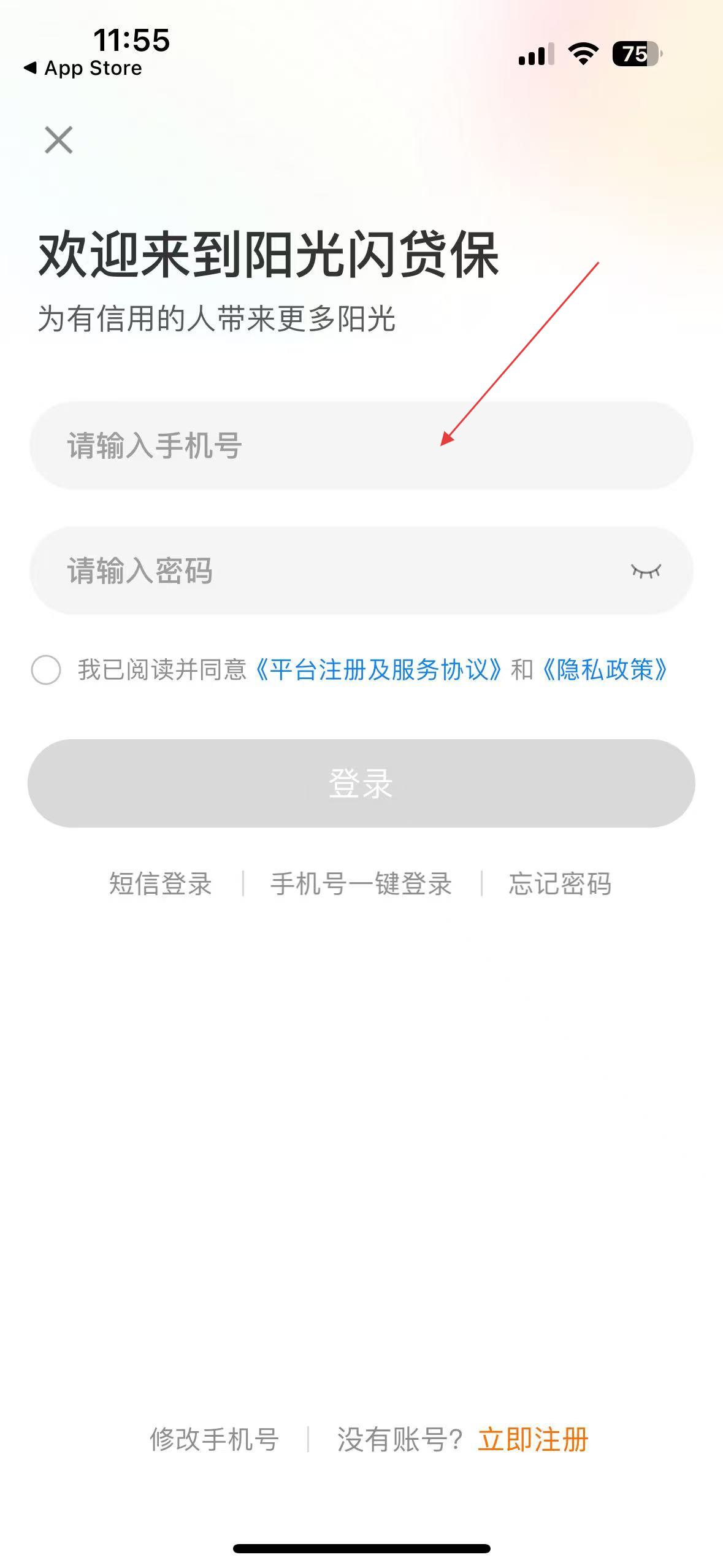Open the 隐私政策 link
The width and height of the screenshot is (723, 1568).
click(605, 669)
